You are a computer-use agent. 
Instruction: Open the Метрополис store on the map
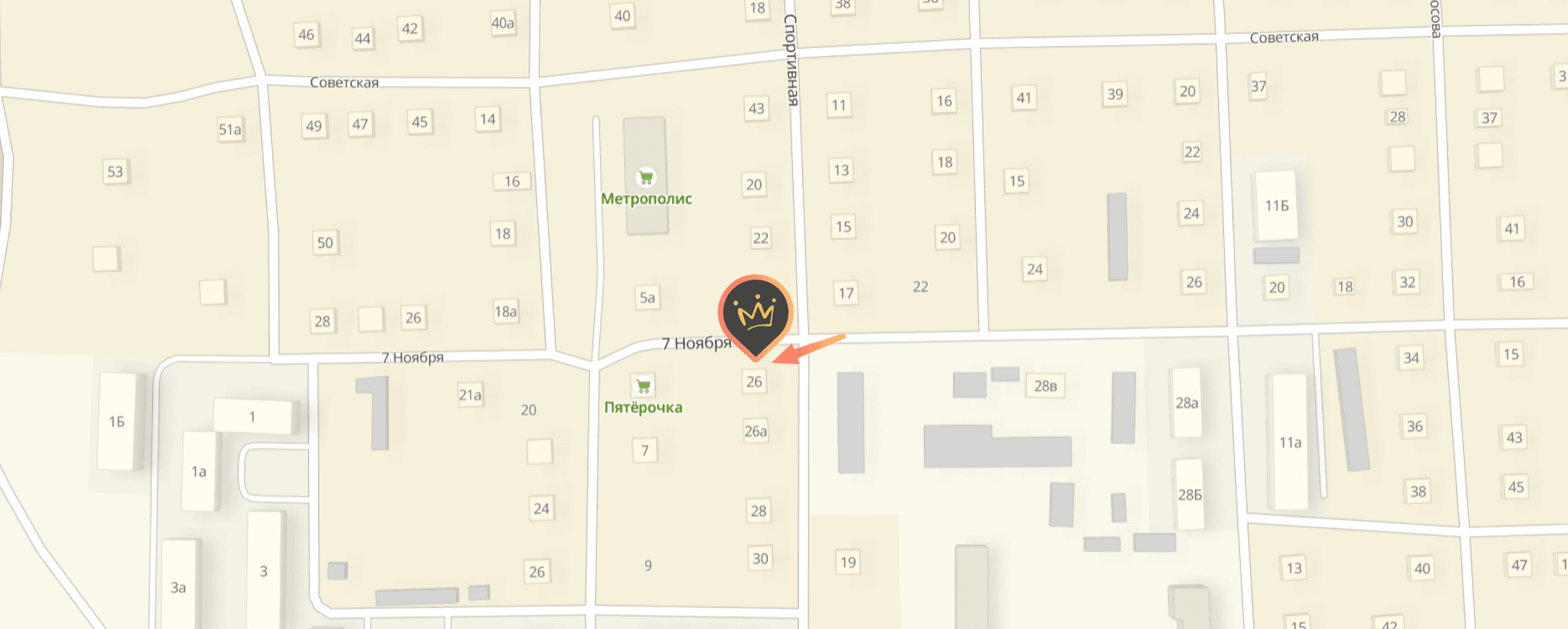(x=645, y=177)
